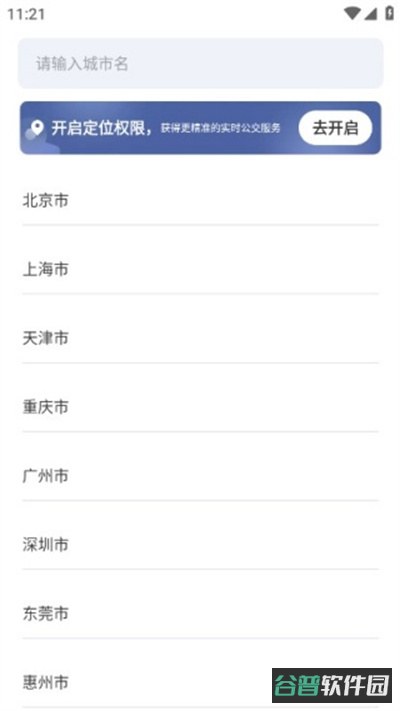The height and width of the screenshot is (711, 400).
Task: Choose 上海市 as the city
Action: pos(200,269)
